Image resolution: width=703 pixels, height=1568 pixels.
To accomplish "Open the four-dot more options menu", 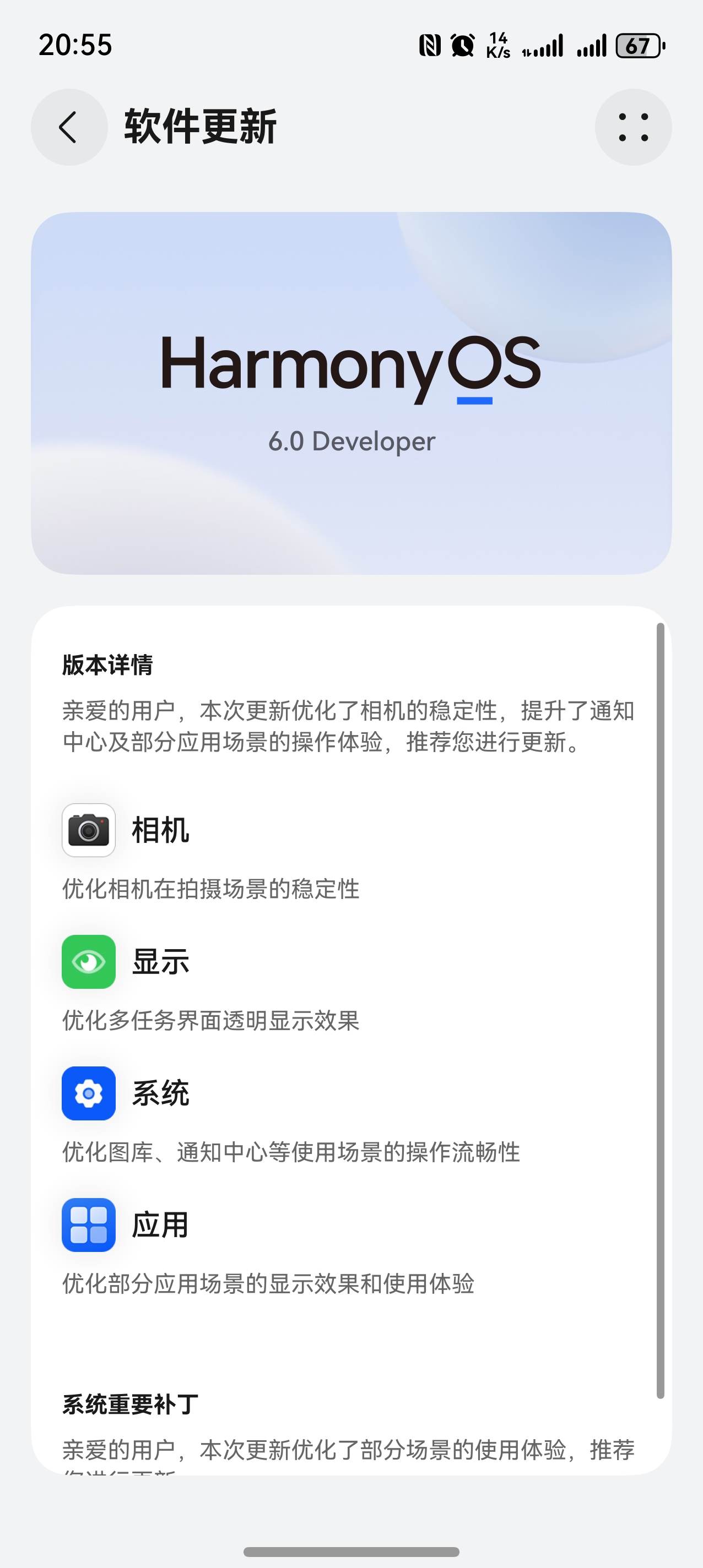I will 633,127.
